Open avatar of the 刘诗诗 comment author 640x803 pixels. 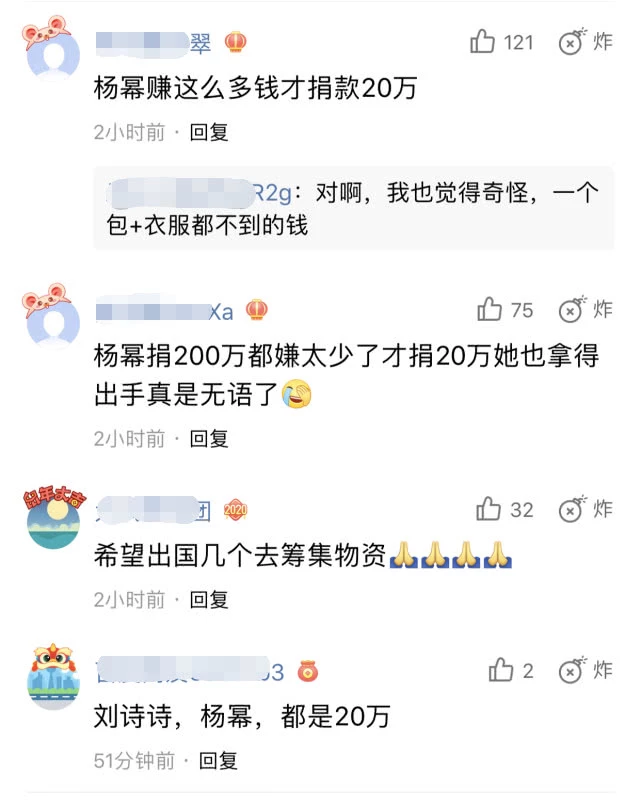[51, 677]
